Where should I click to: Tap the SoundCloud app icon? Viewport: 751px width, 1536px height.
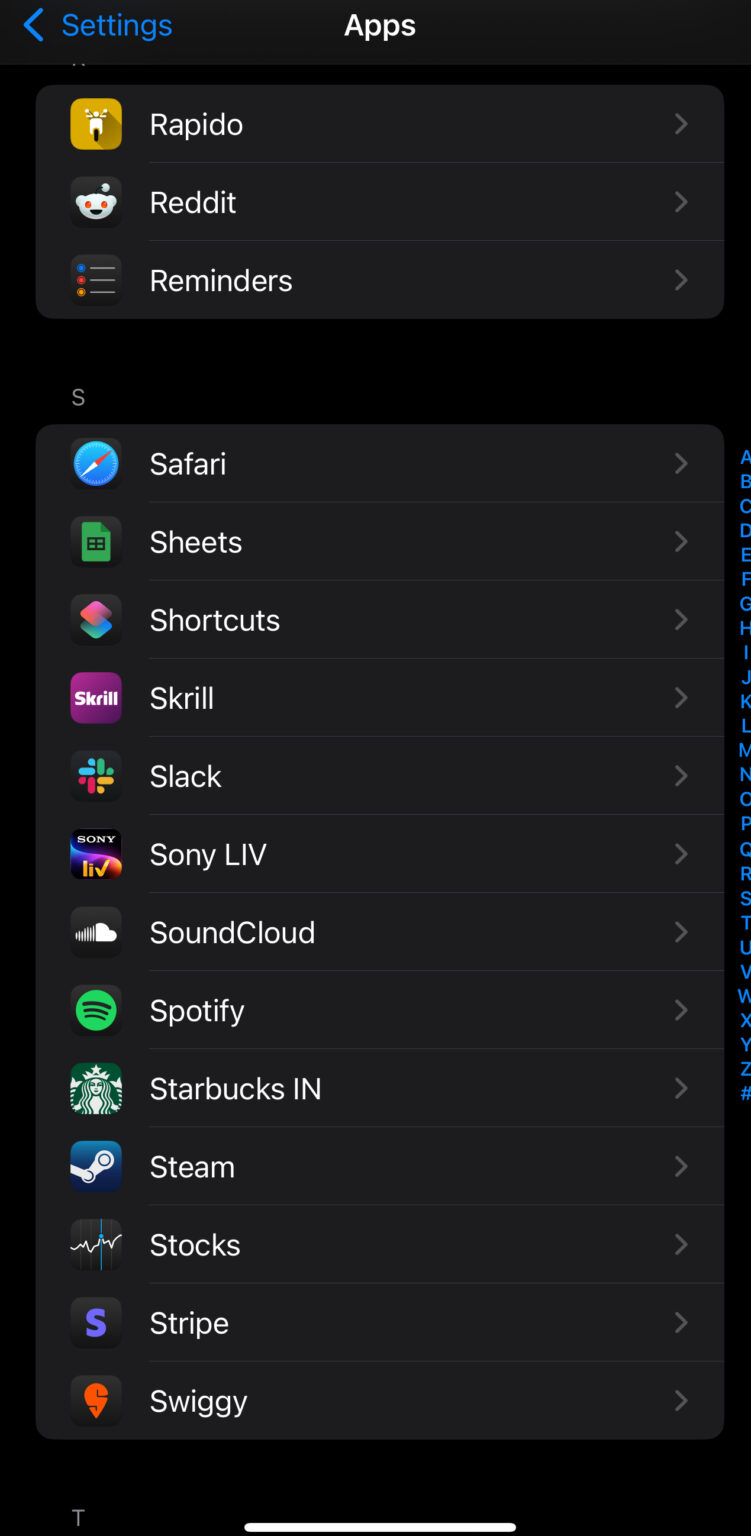pos(95,932)
